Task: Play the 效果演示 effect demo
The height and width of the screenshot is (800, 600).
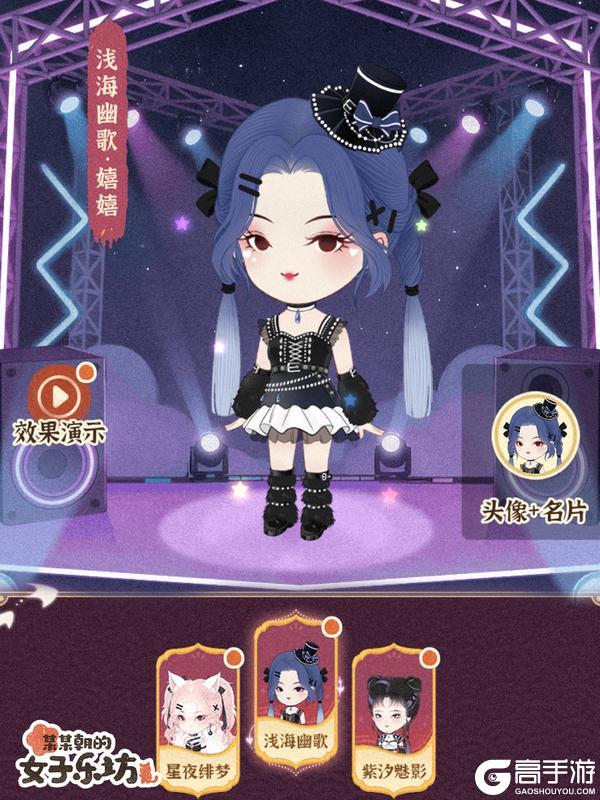Action: click(59, 396)
